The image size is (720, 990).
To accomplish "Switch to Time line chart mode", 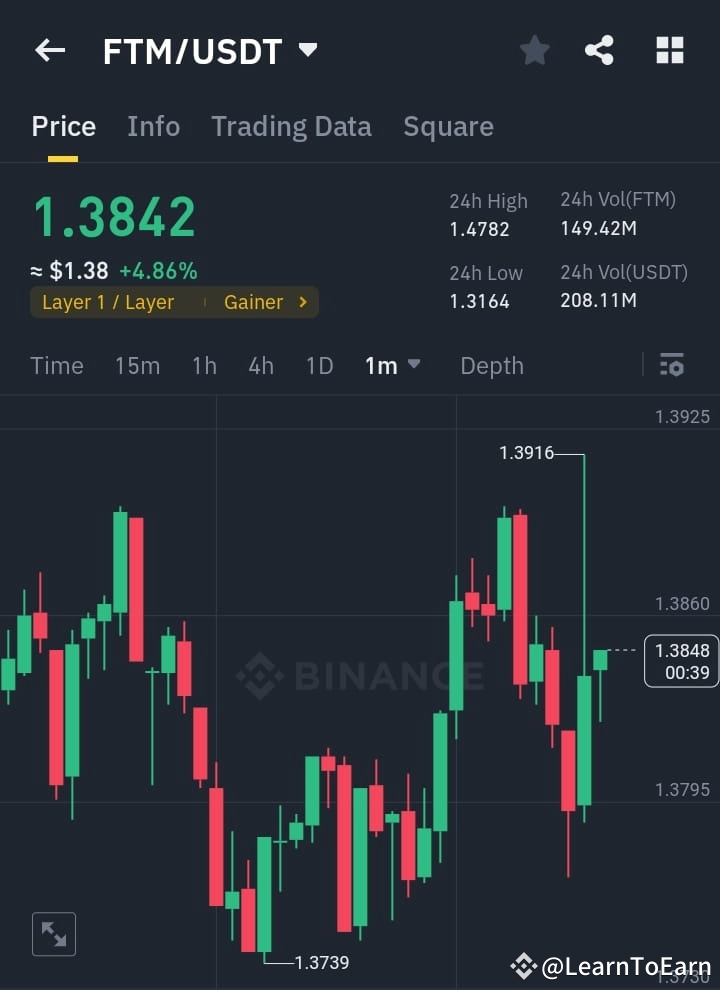I will pos(56,365).
